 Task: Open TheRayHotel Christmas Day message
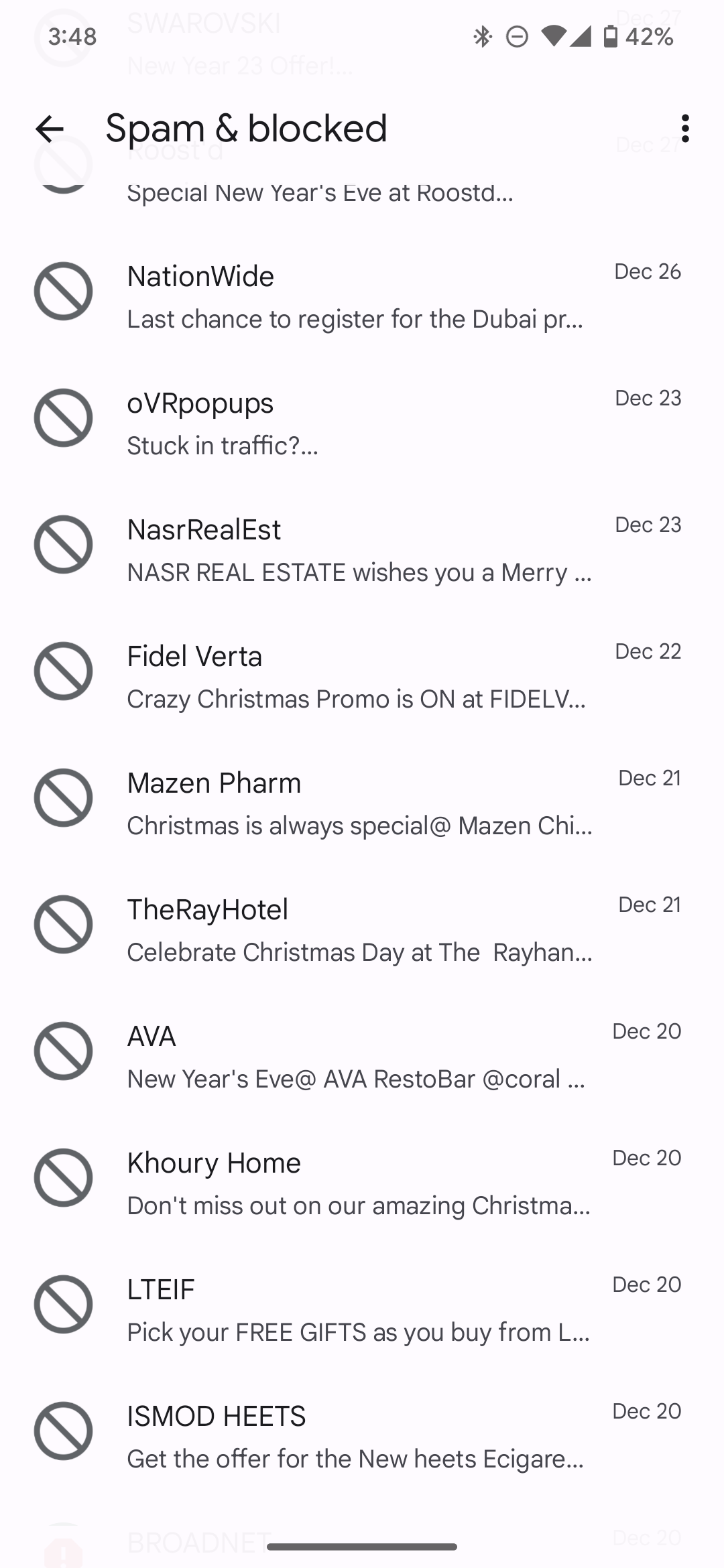point(362,931)
